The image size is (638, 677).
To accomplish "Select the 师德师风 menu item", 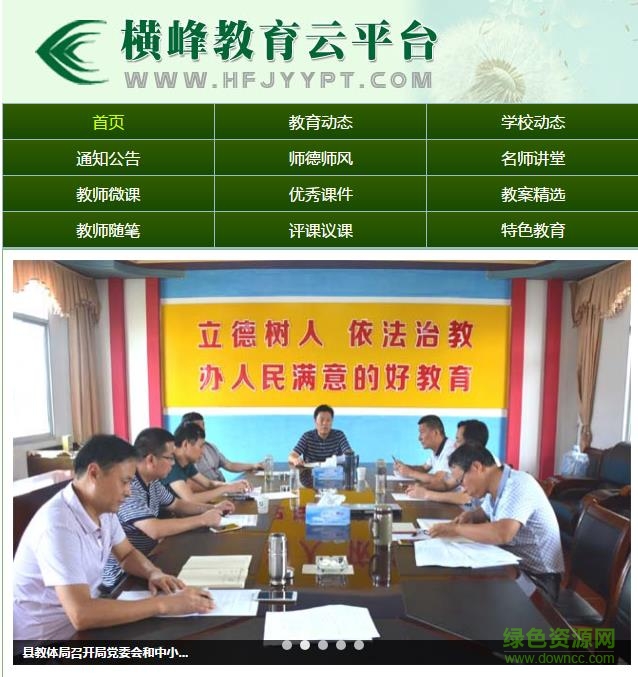I will 320,158.
